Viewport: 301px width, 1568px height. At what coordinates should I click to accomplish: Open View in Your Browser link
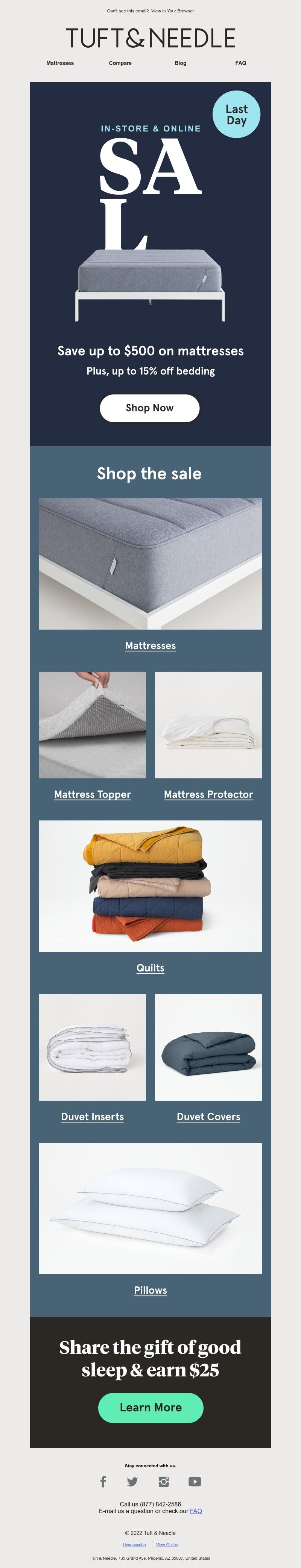[x=172, y=11]
